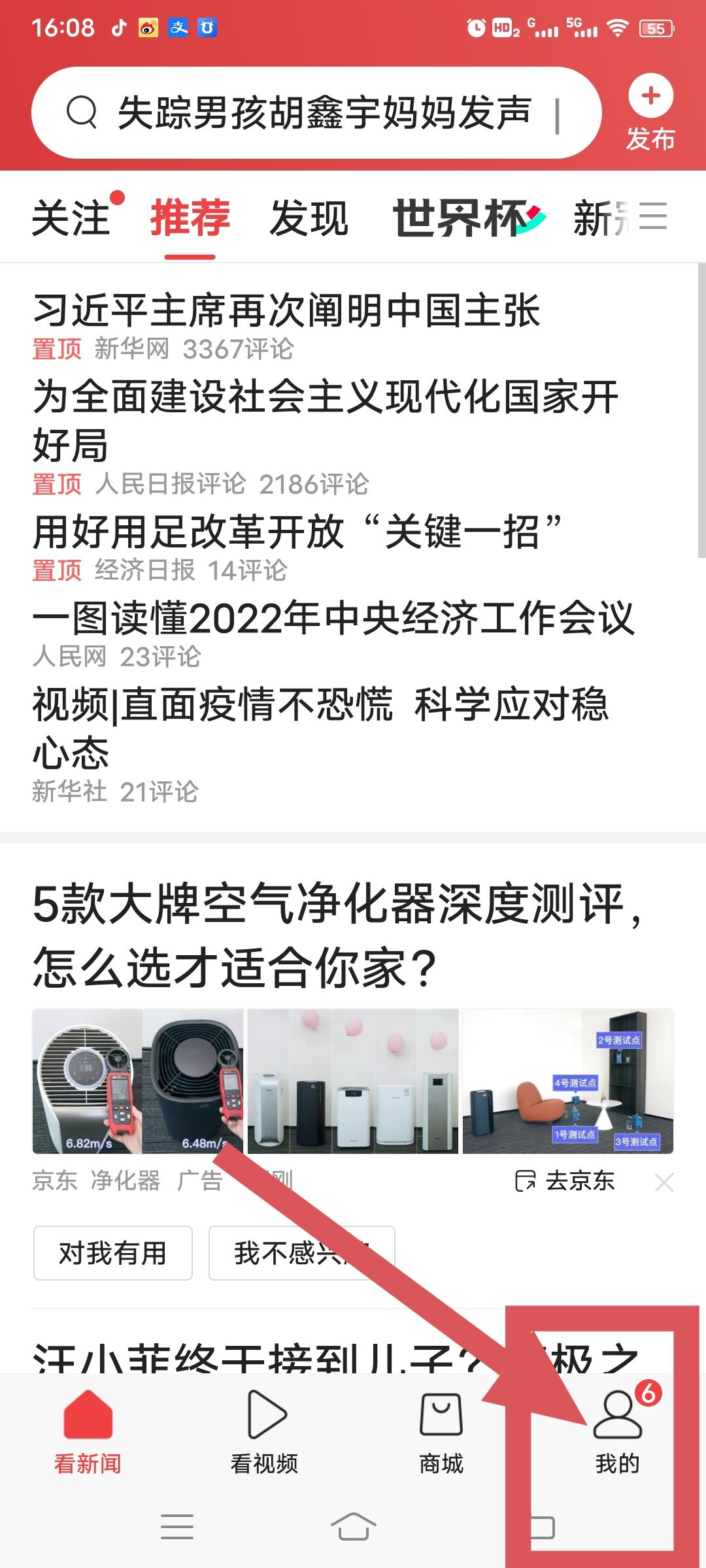Viewport: 706px width, 1568px height.
Task: Open the publish 发布 plus icon
Action: click(x=650, y=97)
